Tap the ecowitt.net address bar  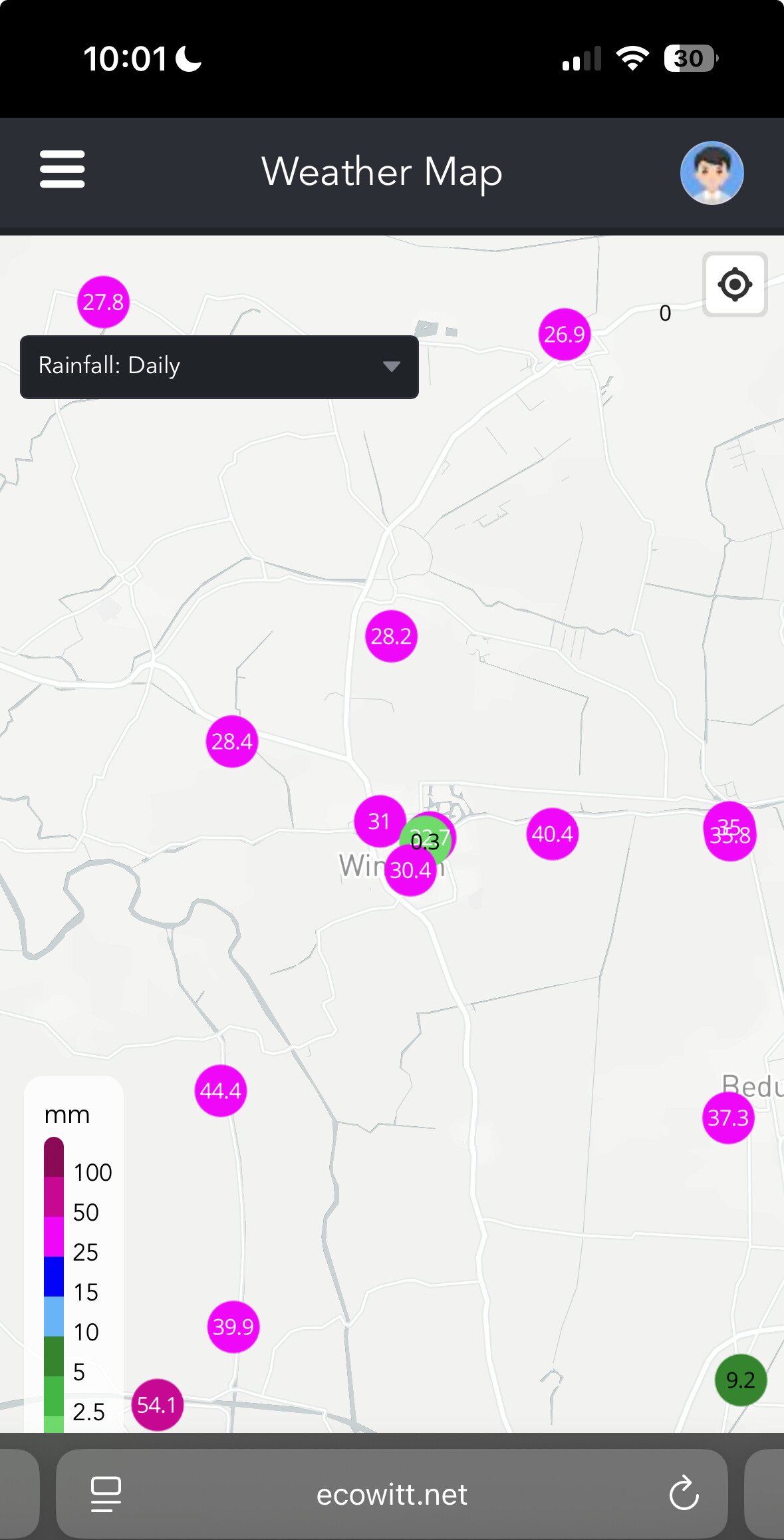coord(392,1495)
